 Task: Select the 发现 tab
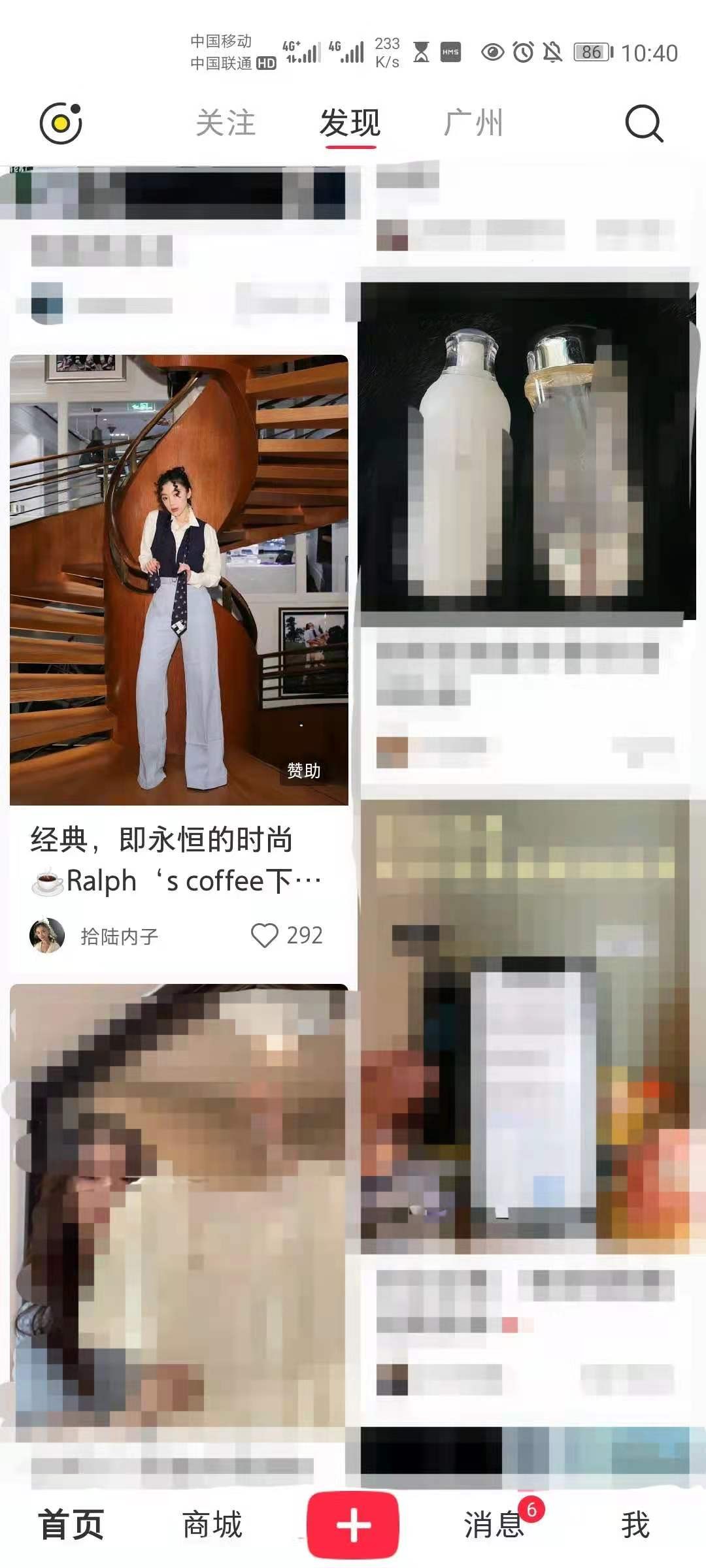coord(350,123)
